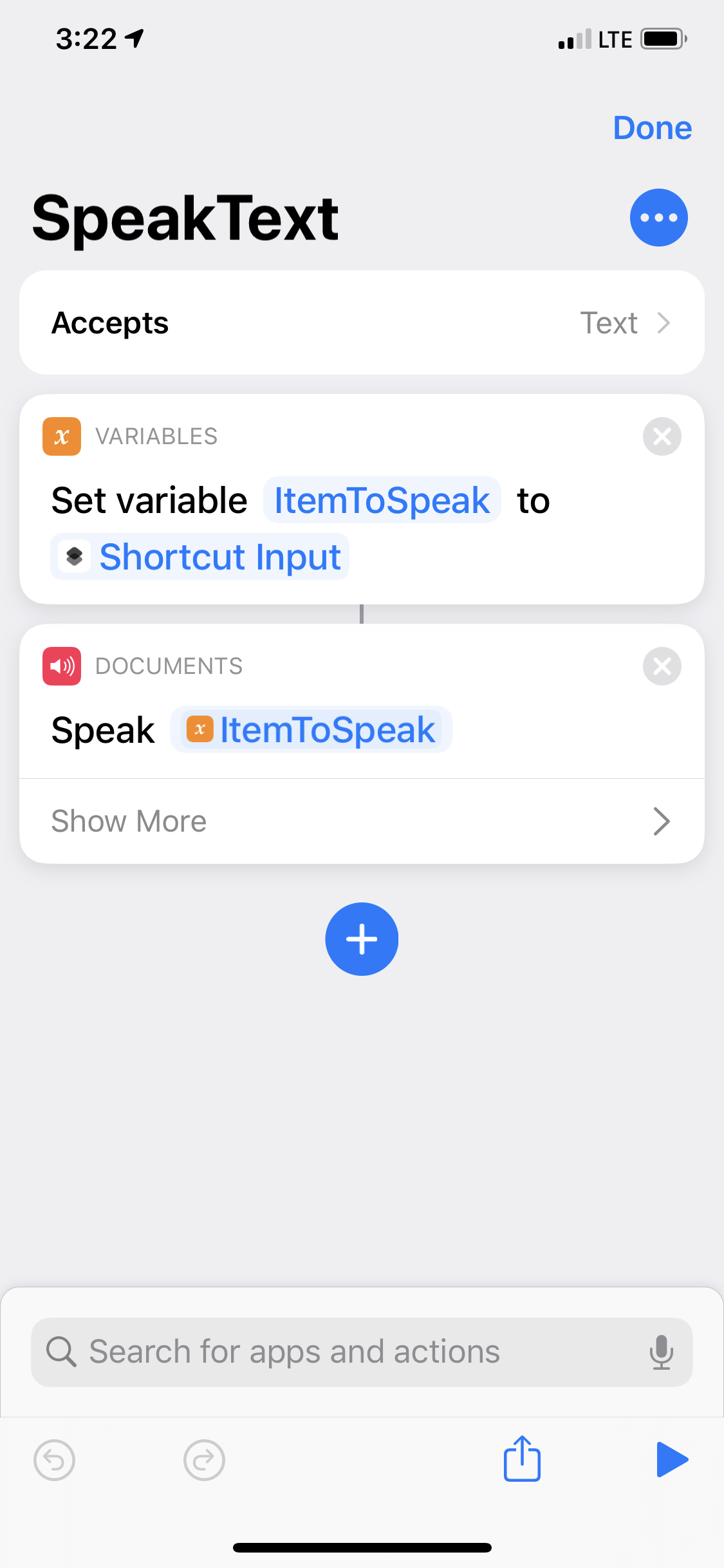The height and width of the screenshot is (1568, 724).
Task: Run the shortcut with play button
Action: 672,1459
